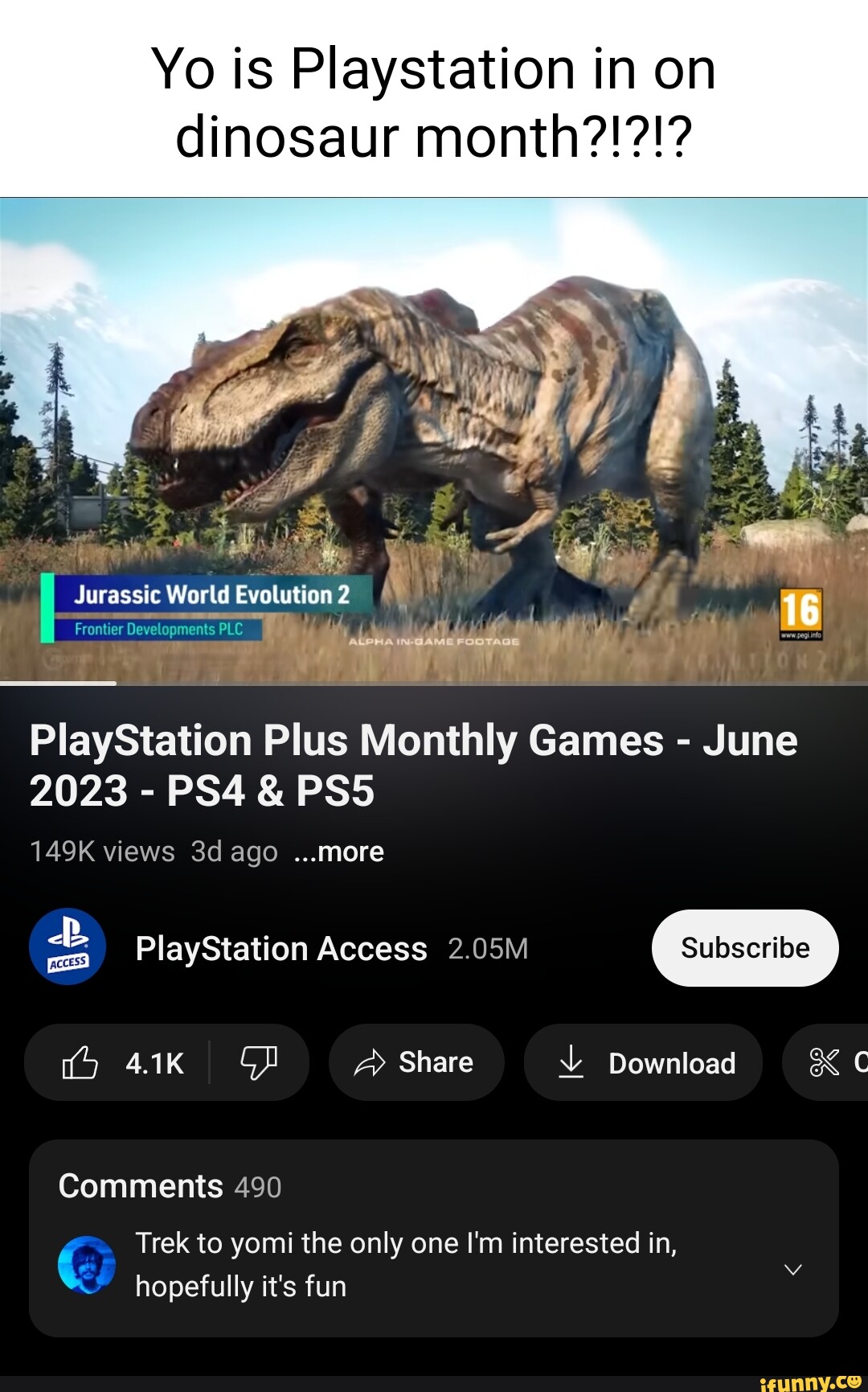
Task: Tap the video player showing the T-Rex
Action: 434,440
